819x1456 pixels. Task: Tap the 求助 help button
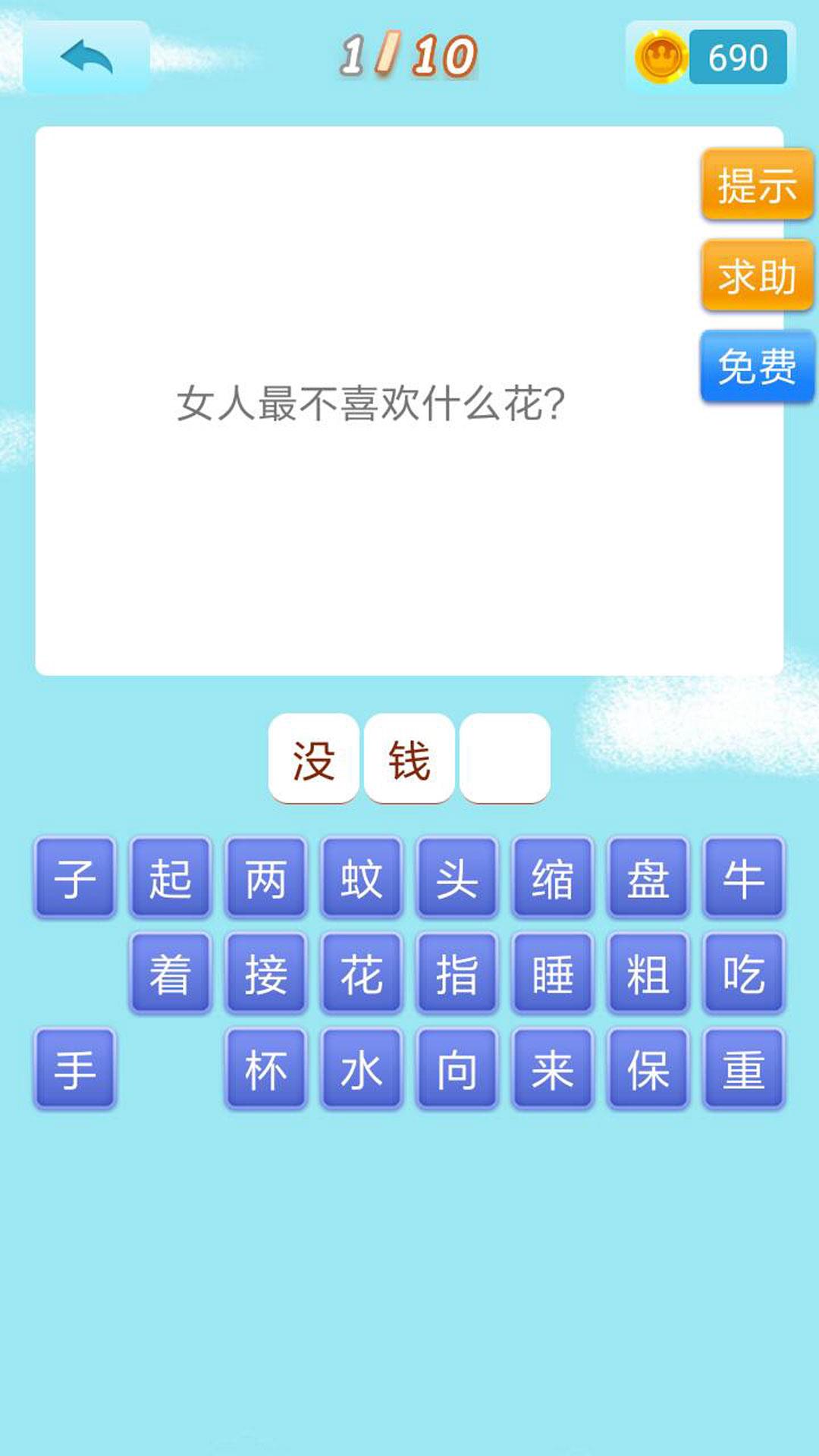(x=757, y=276)
